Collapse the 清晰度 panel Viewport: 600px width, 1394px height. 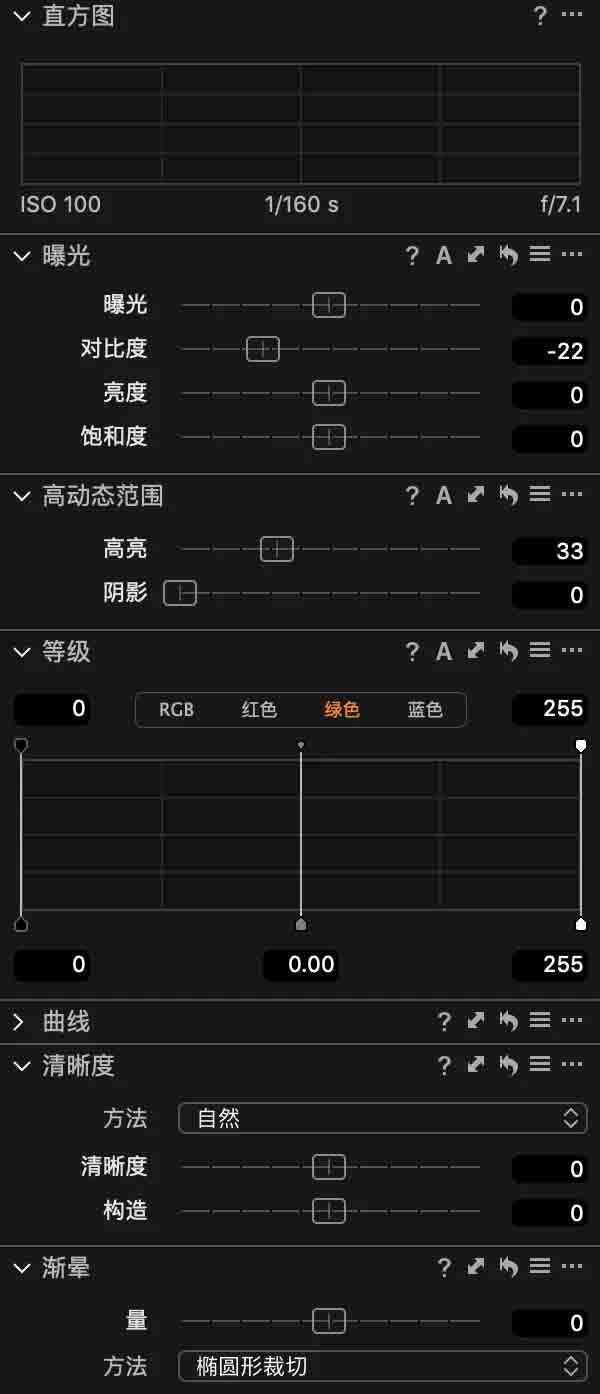(22, 1066)
